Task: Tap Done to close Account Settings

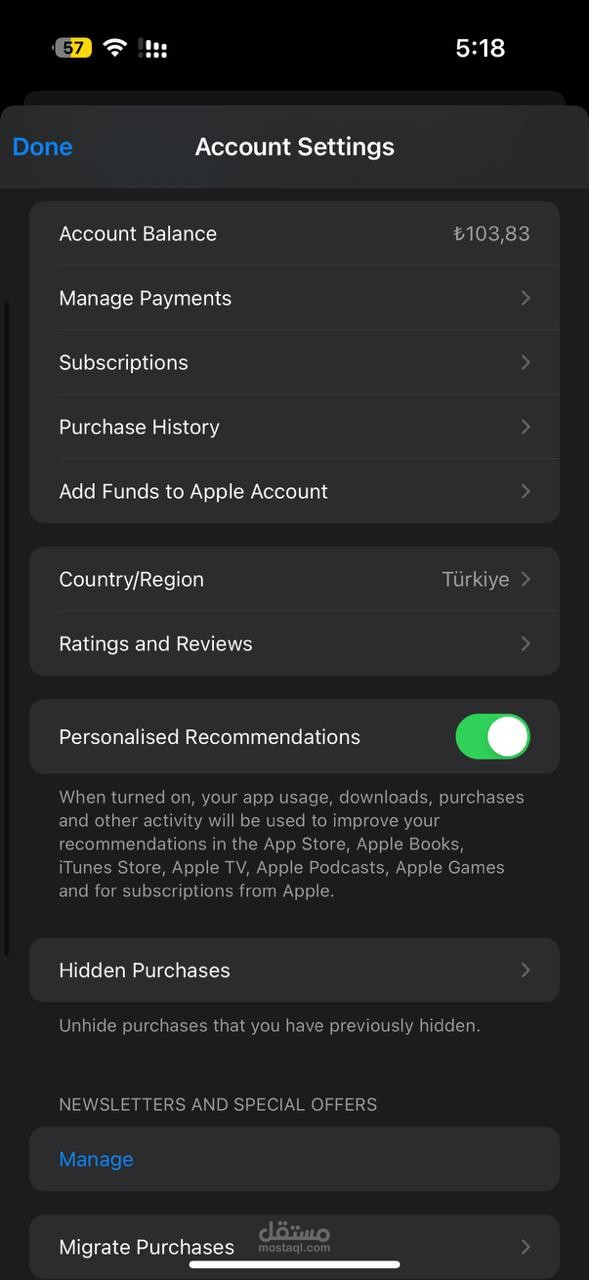Action: [x=42, y=147]
